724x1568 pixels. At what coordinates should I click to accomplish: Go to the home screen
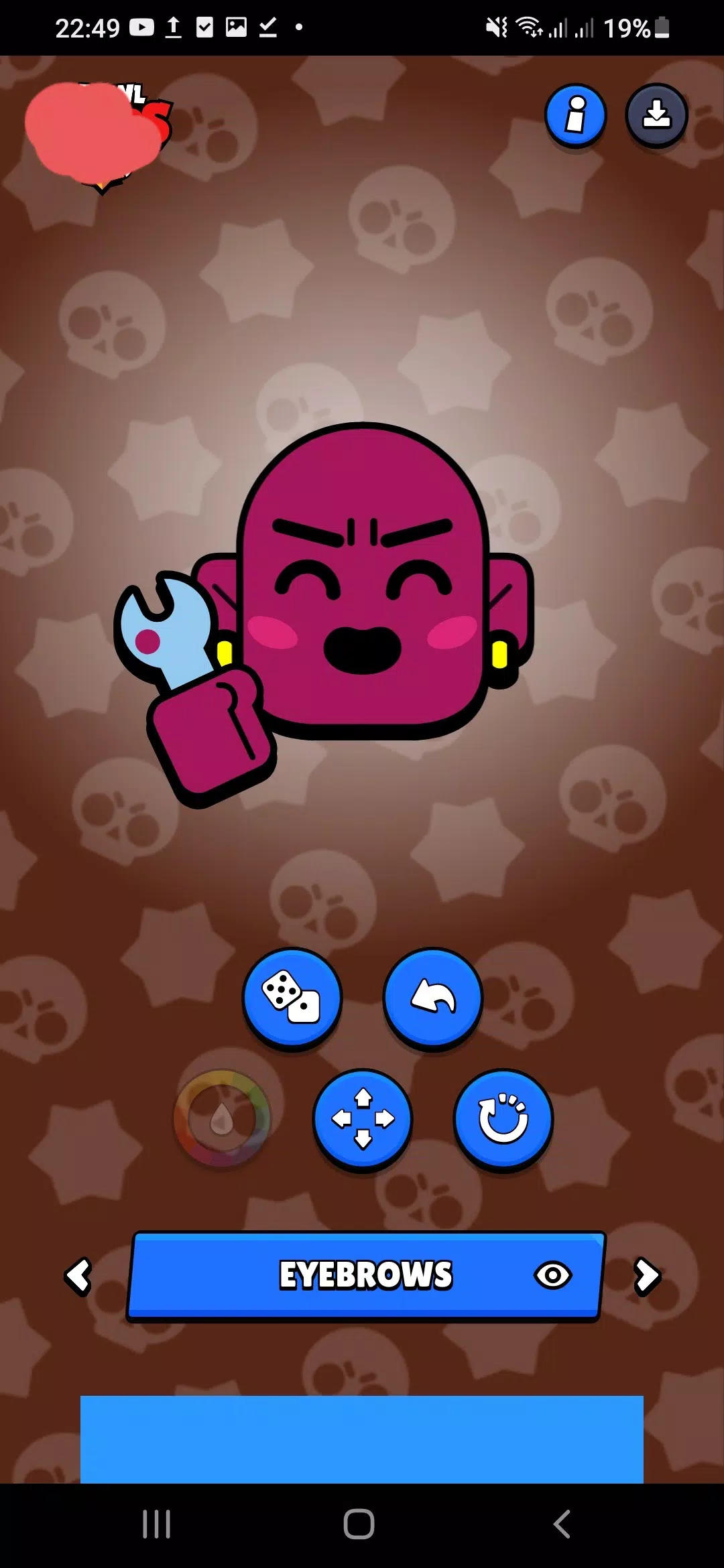[359, 1524]
